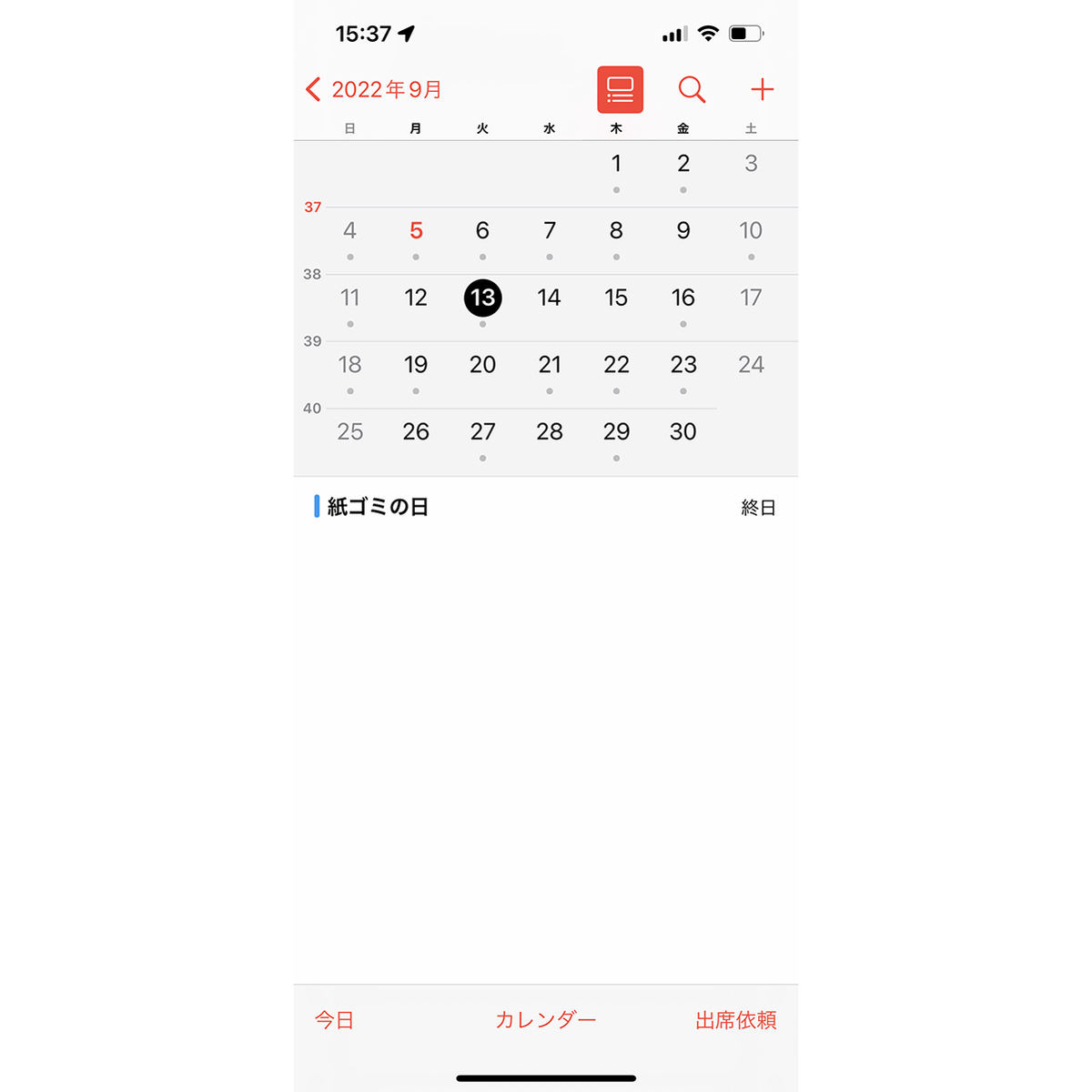Select September 1 on the calendar
This screenshot has height=1092, width=1092.
coord(616,164)
